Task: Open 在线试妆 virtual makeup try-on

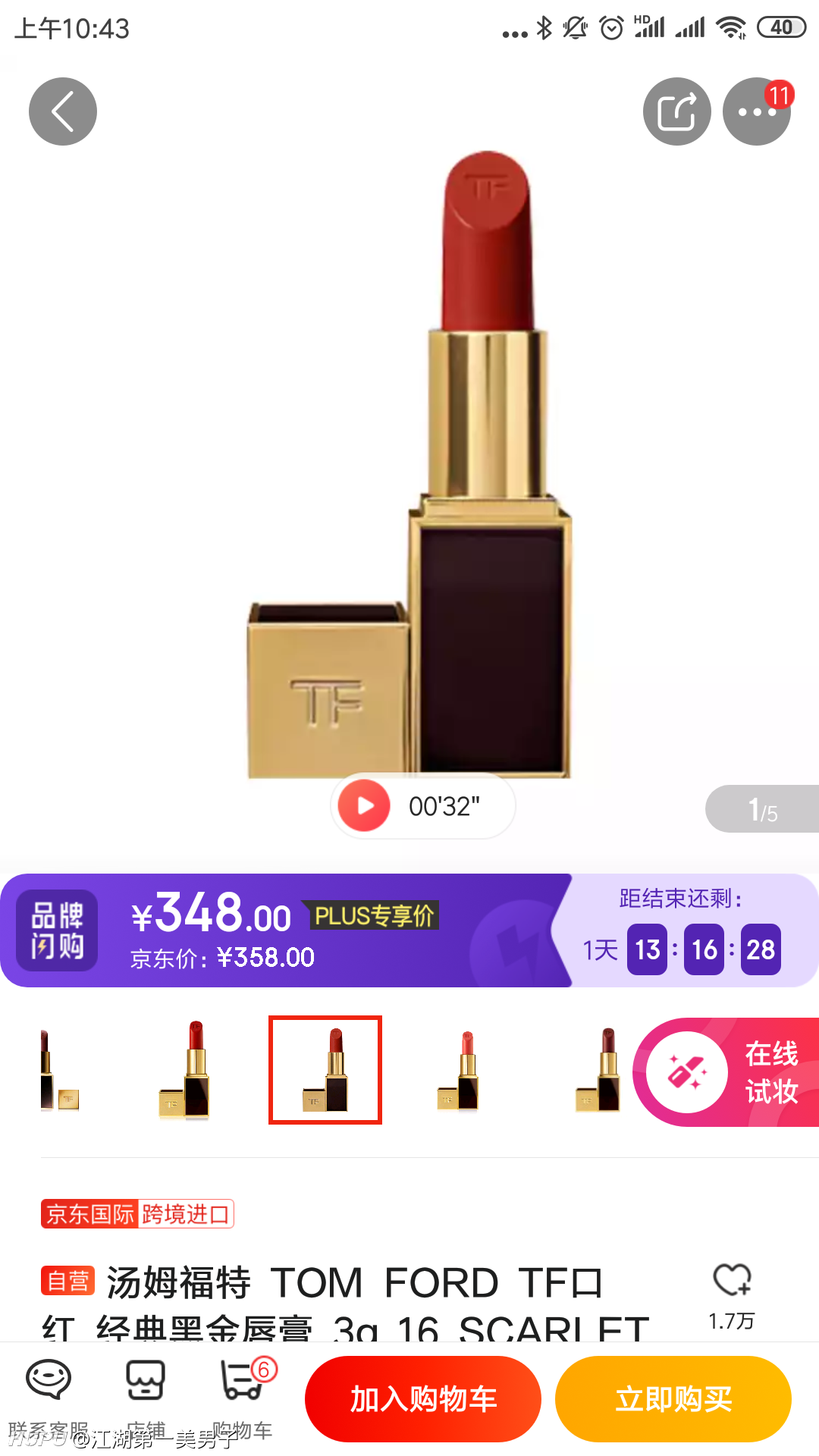Action: click(726, 1072)
